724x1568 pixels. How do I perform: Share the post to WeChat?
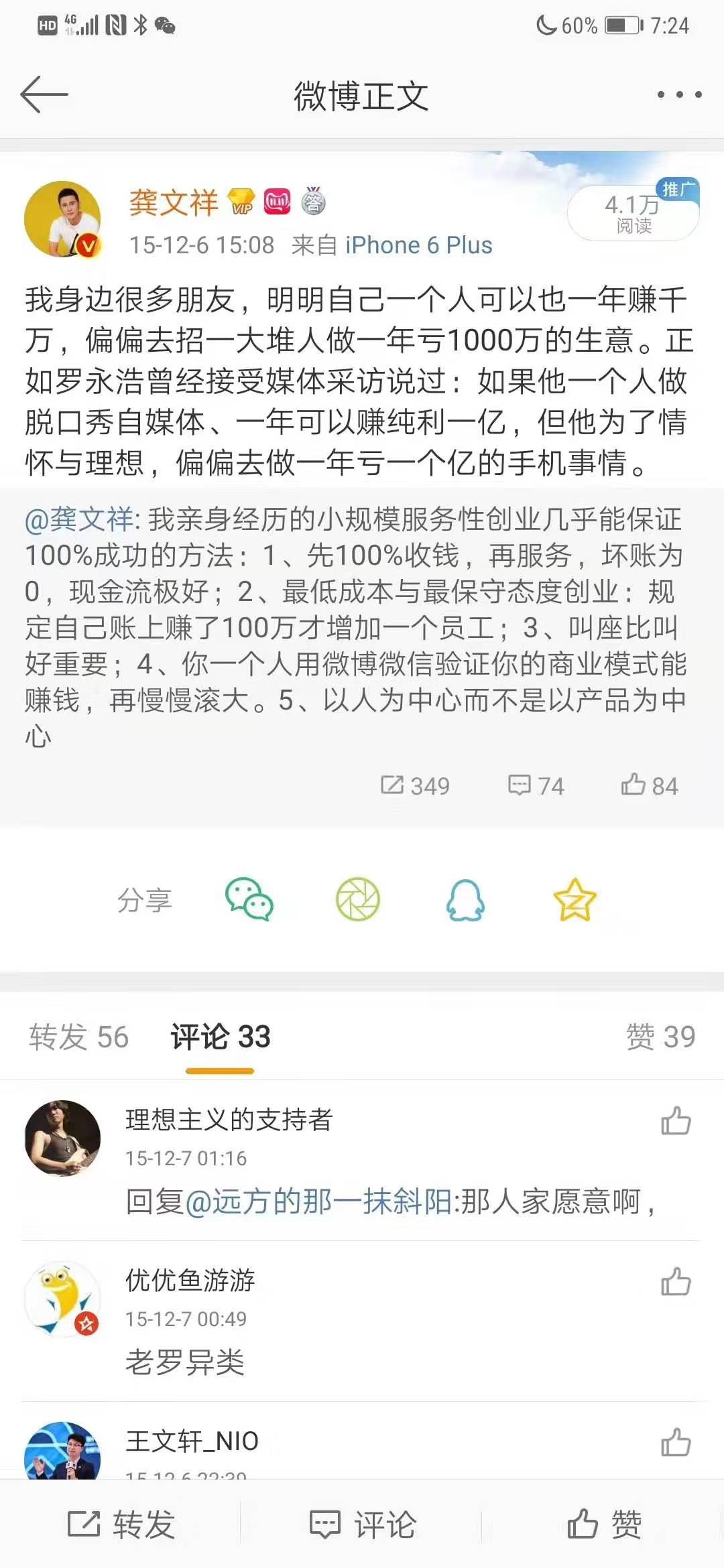249,899
